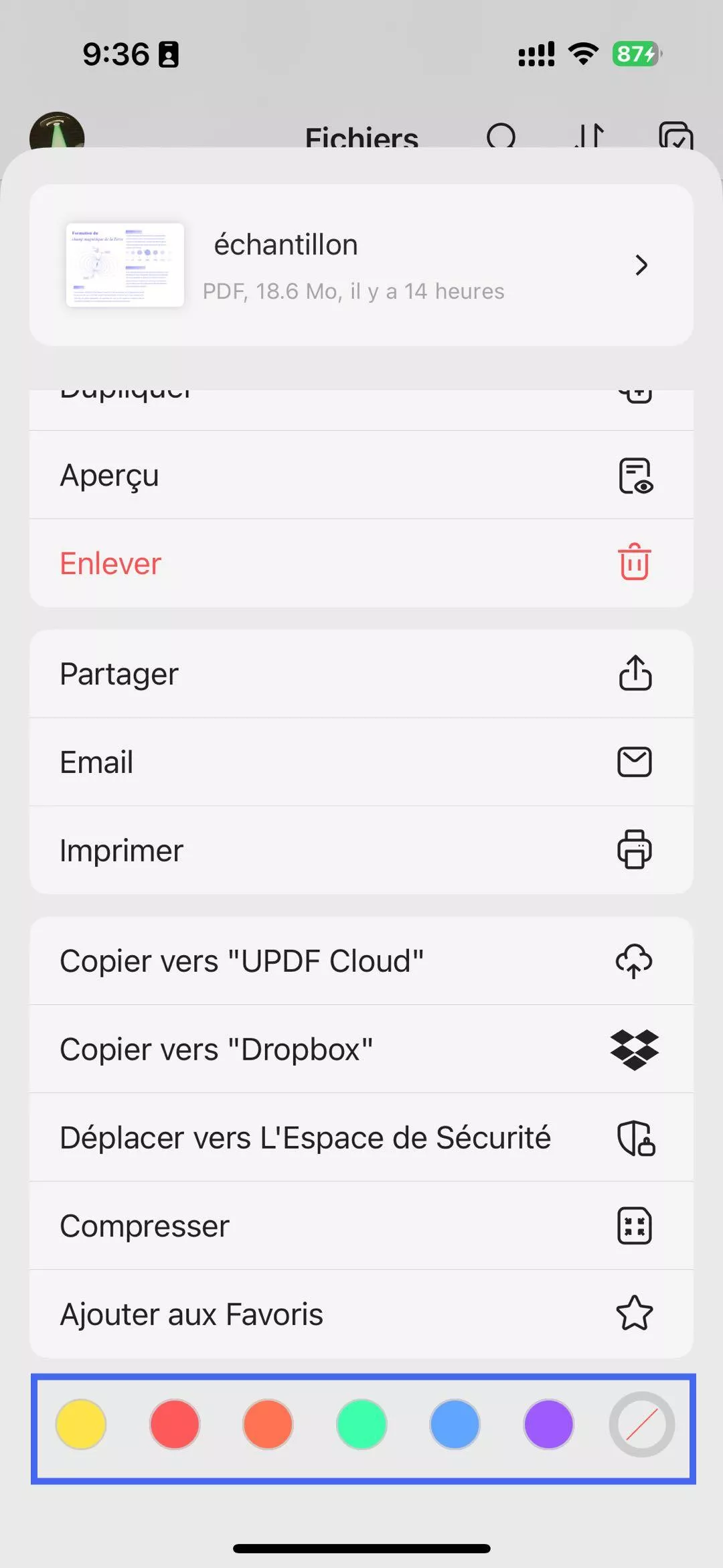Tap the échantillon PDF thumbnail
This screenshot has width=723, height=1568.
coord(124,265)
